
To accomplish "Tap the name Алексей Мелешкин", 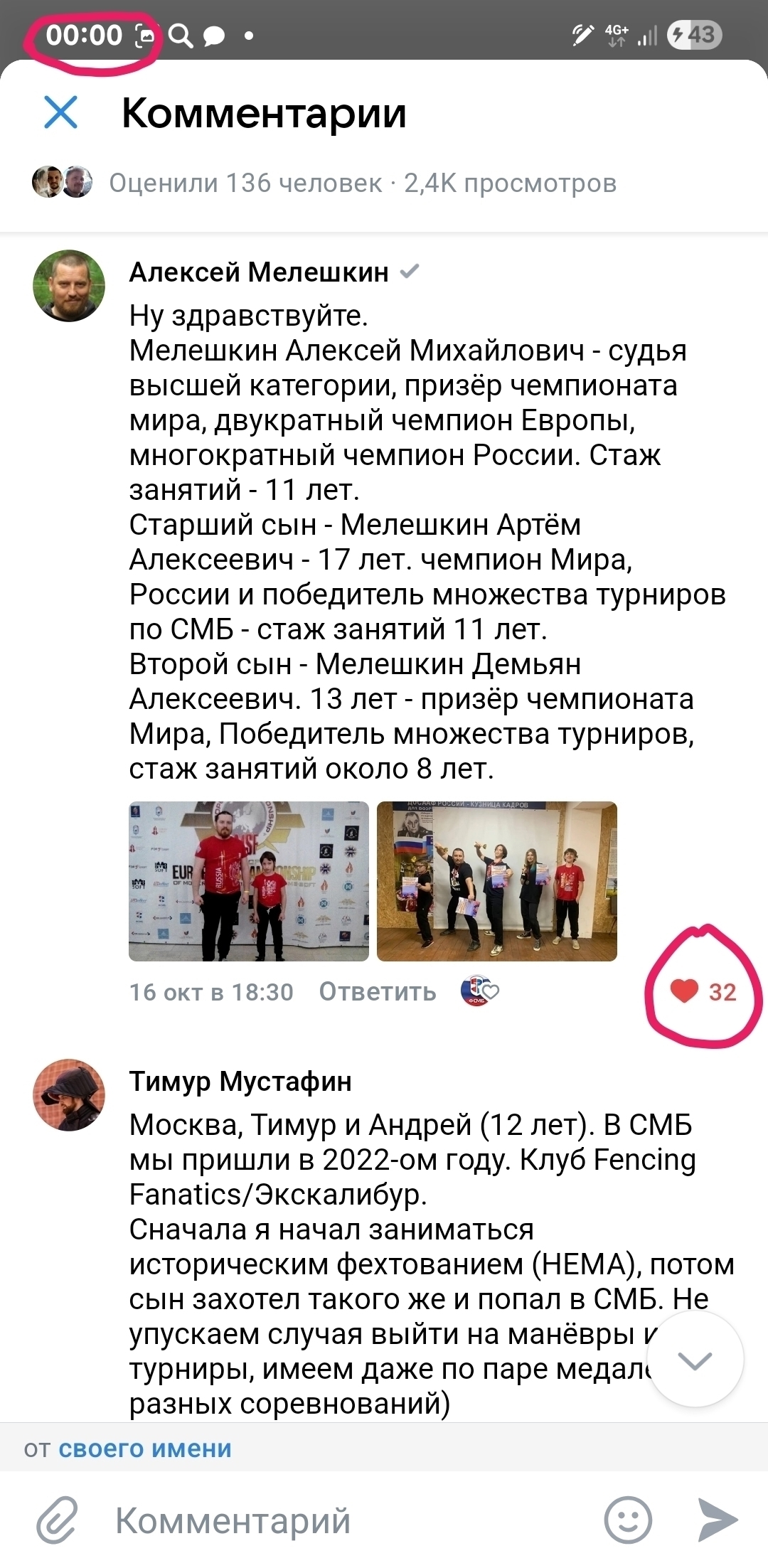I will pyautogui.click(x=259, y=272).
